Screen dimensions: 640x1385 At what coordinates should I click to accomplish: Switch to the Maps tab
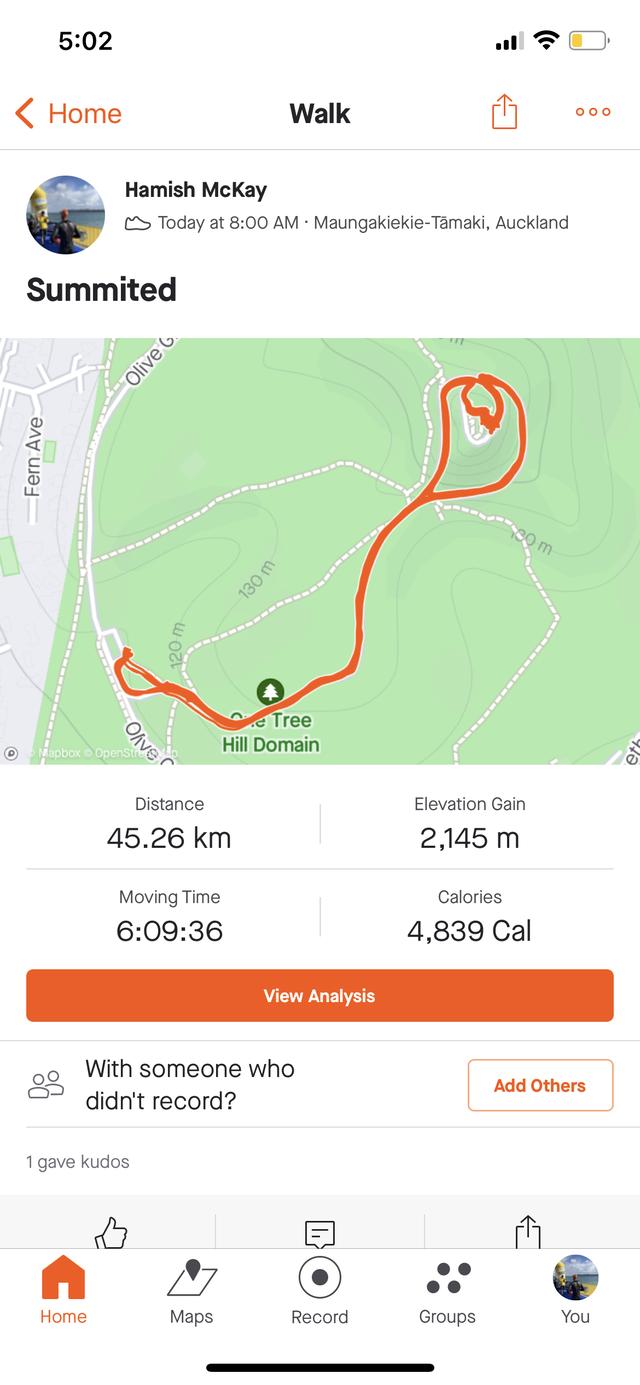[191, 1290]
